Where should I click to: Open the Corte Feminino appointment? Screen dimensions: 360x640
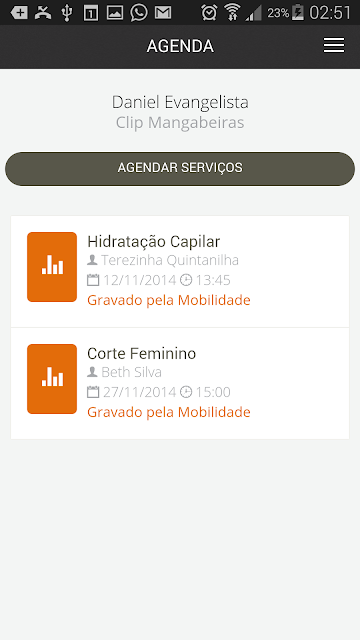180,383
